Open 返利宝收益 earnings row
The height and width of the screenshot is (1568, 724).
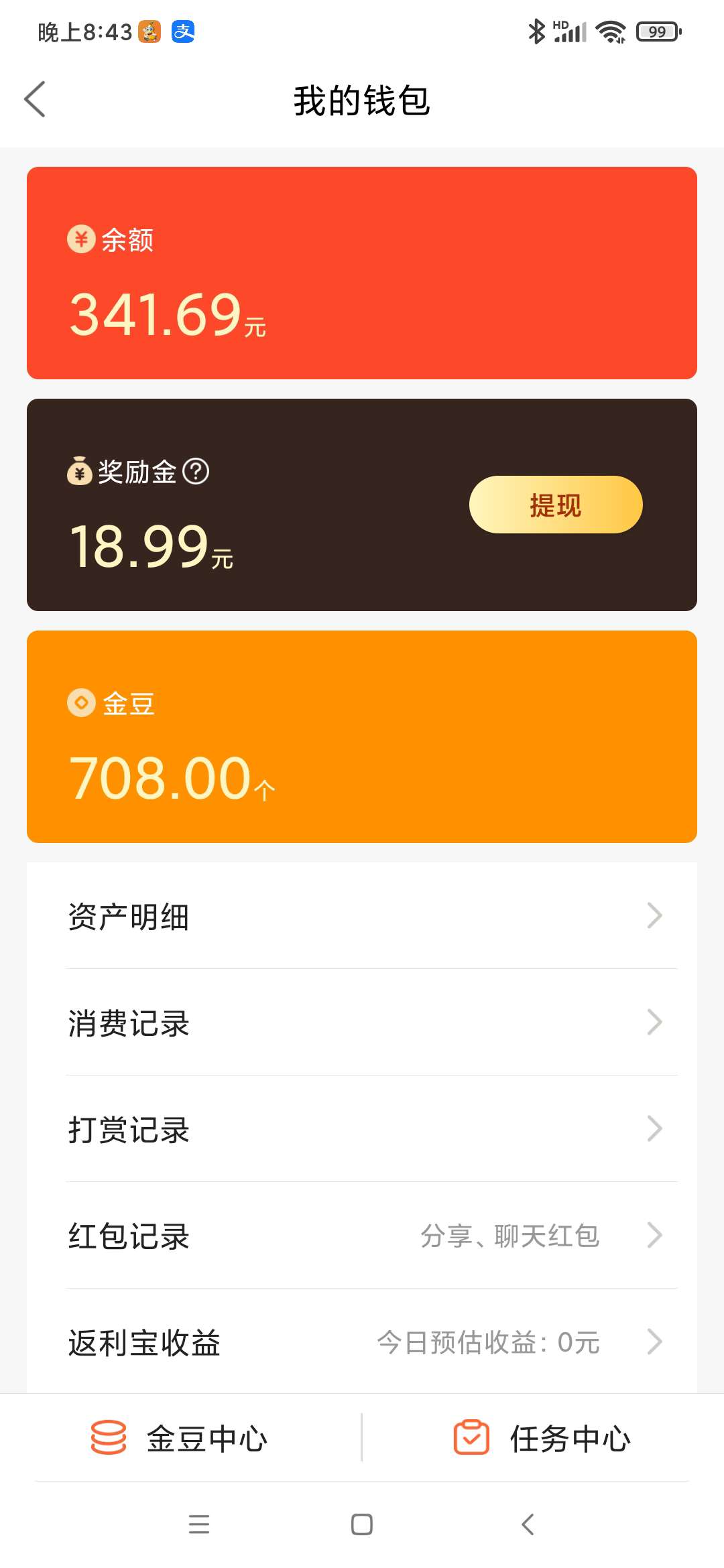click(x=362, y=1342)
